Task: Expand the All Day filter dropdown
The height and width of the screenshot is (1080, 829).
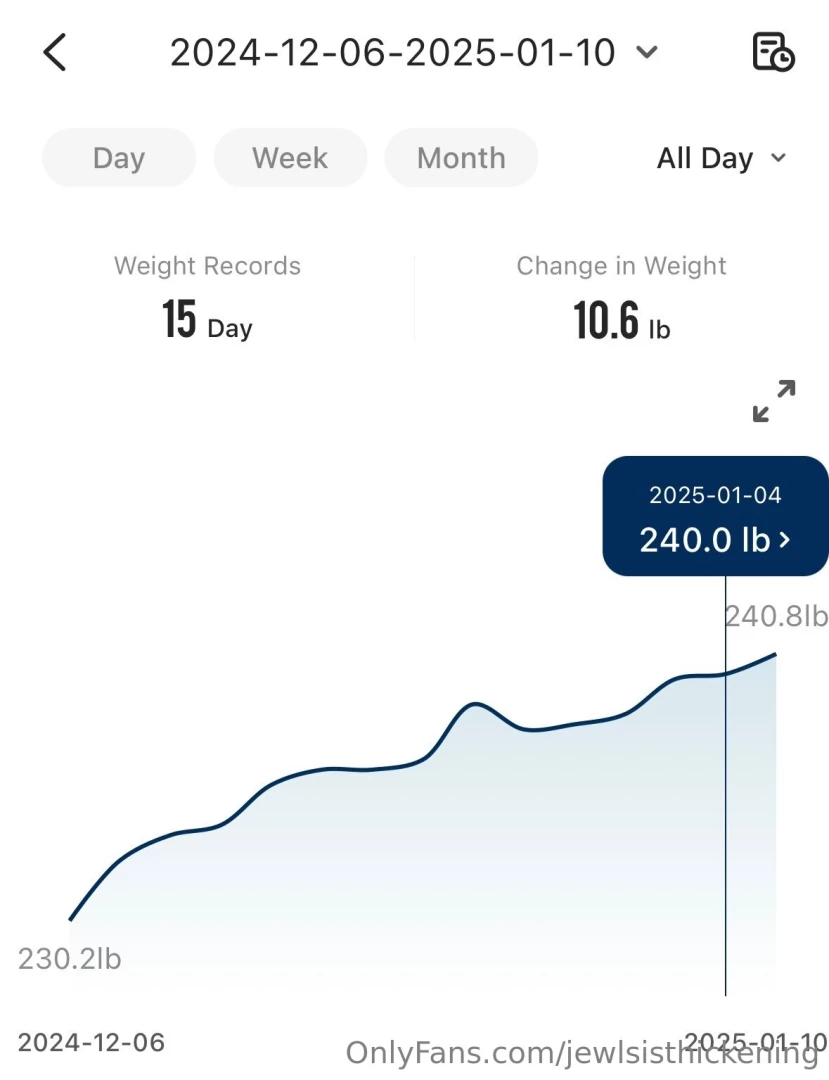Action: click(722, 157)
